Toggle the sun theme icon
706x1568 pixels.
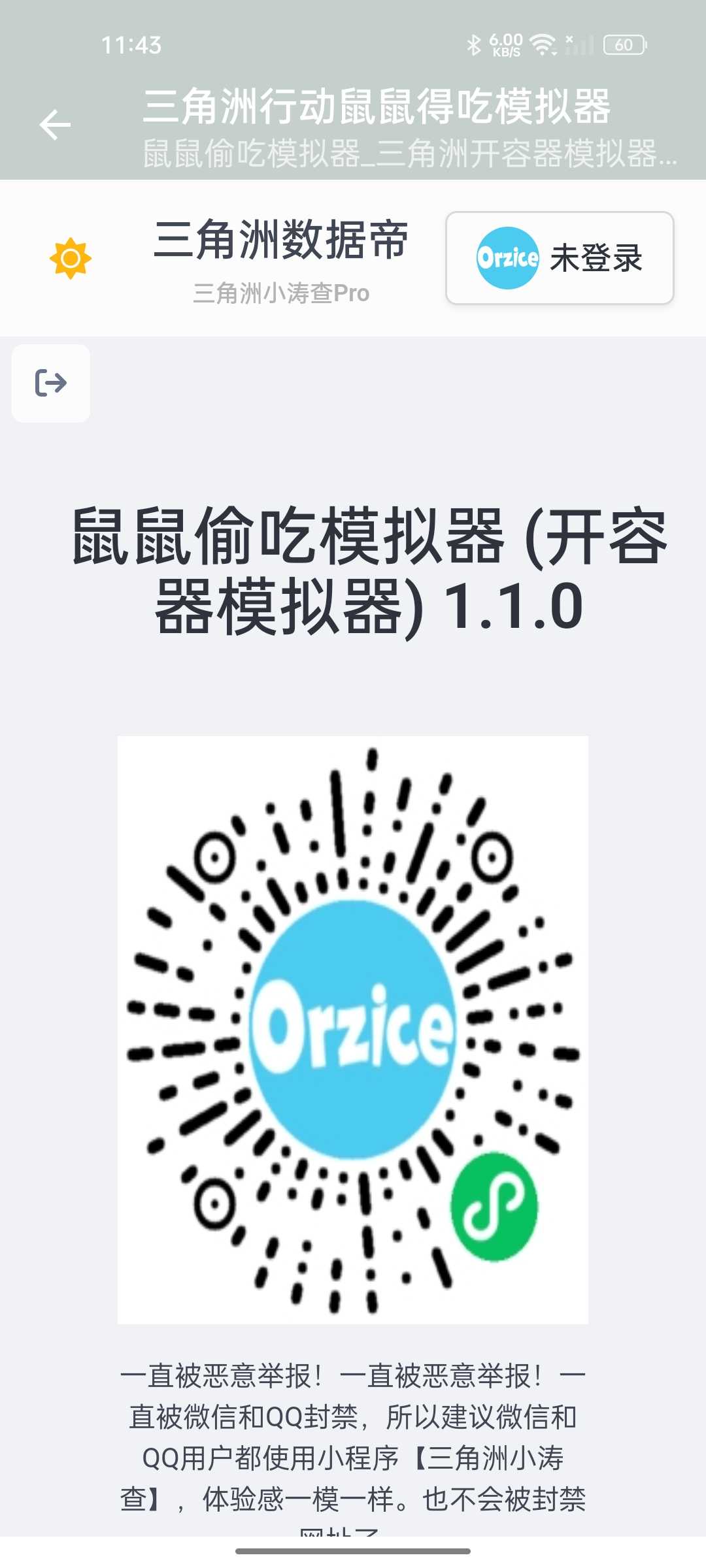[71, 259]
